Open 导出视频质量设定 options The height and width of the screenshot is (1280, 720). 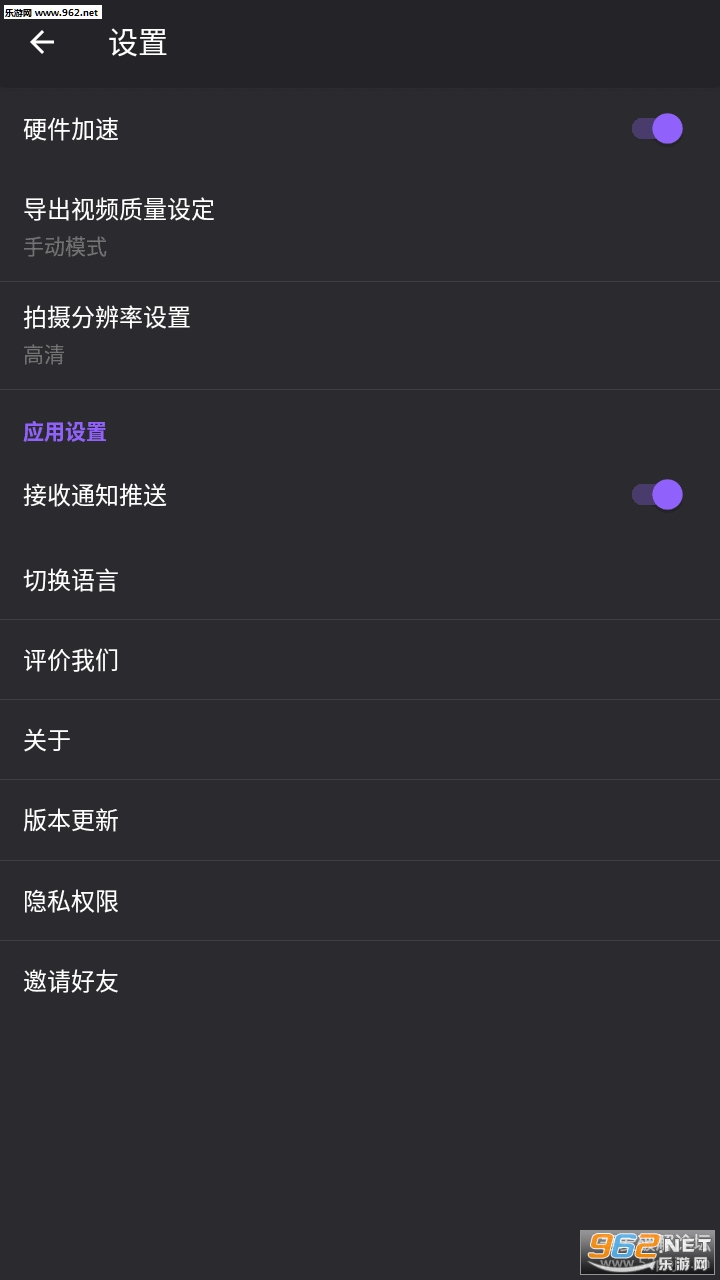(120, 227)
